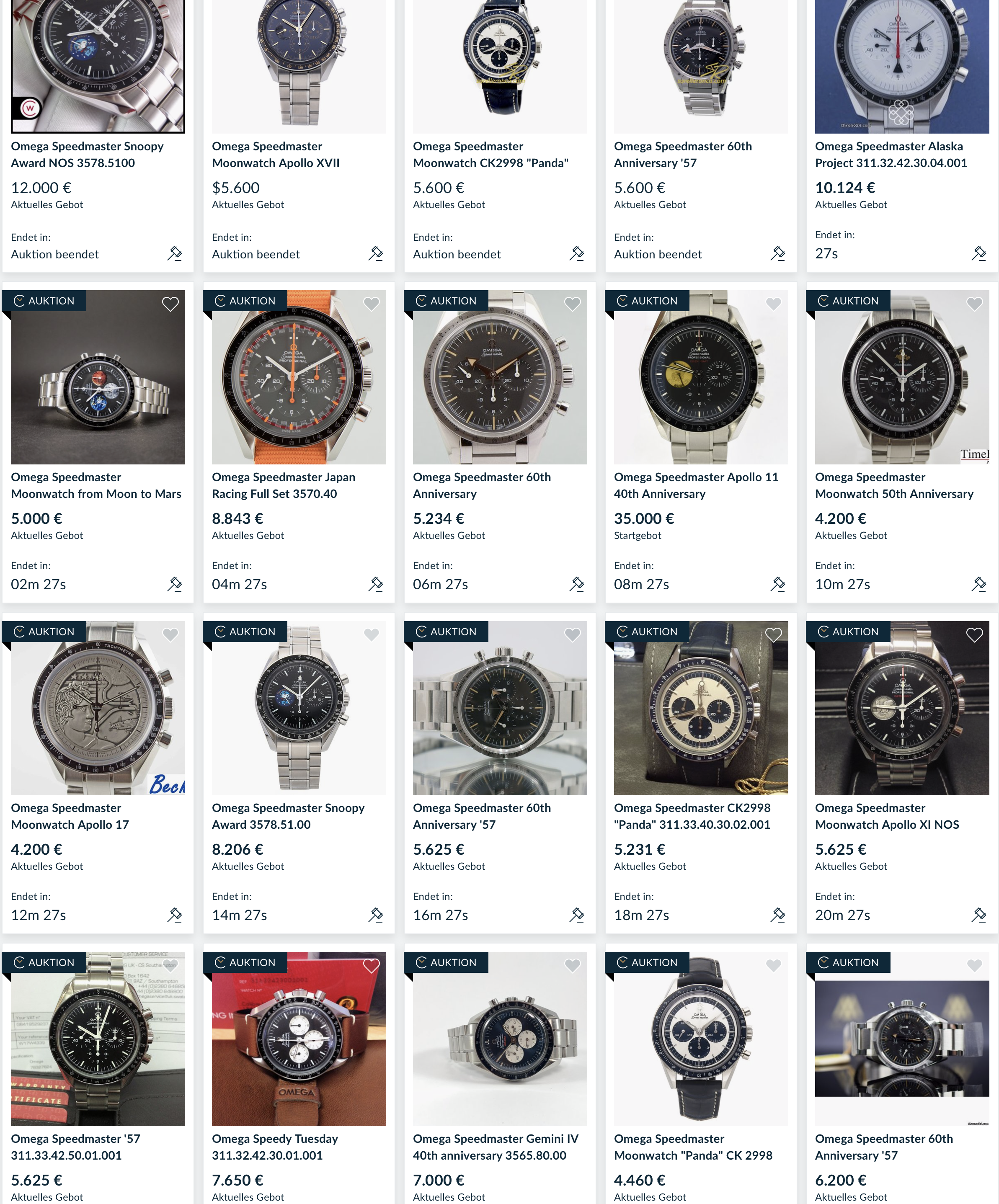
Task: Open Snoopy Award NOS 3578.5100 listing
Action: (87, 155)
